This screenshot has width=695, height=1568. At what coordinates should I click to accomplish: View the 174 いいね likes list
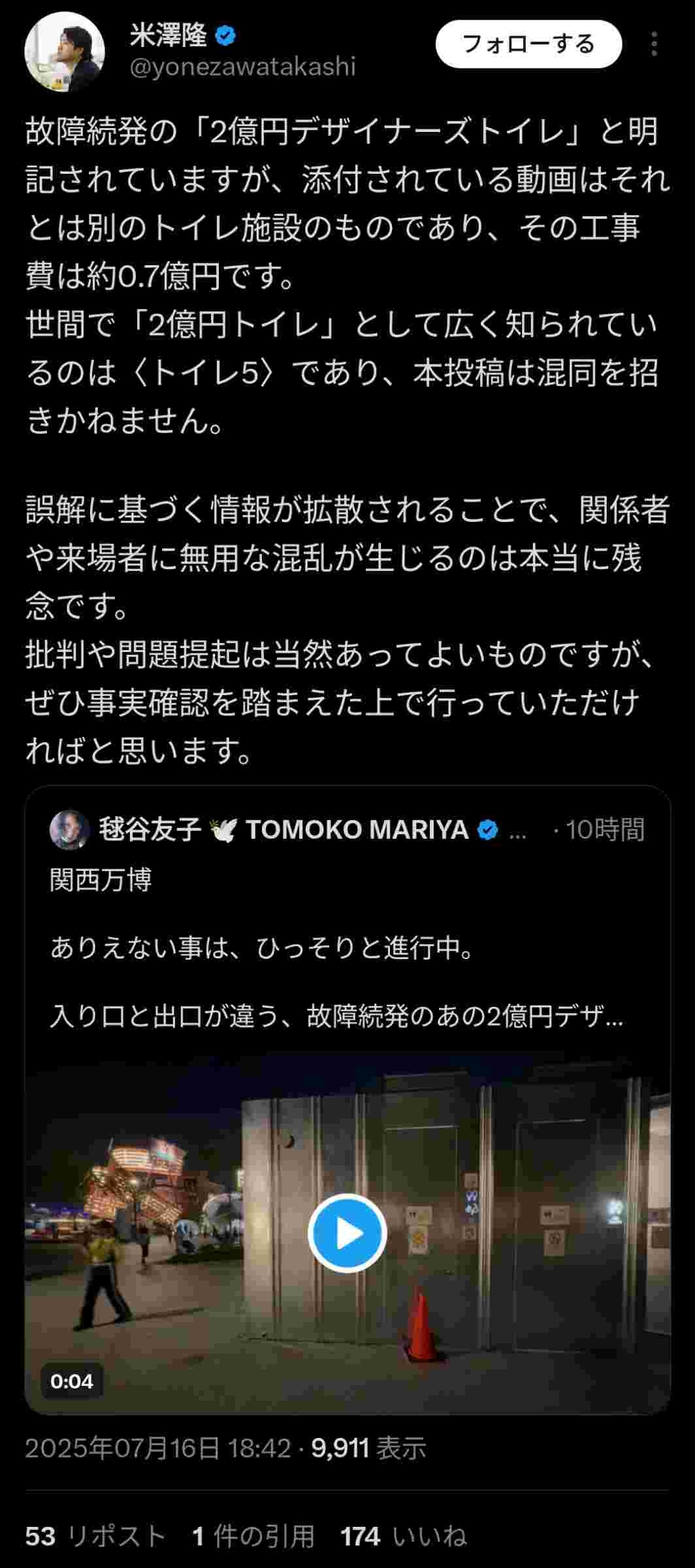click(x=403, y=1536)
